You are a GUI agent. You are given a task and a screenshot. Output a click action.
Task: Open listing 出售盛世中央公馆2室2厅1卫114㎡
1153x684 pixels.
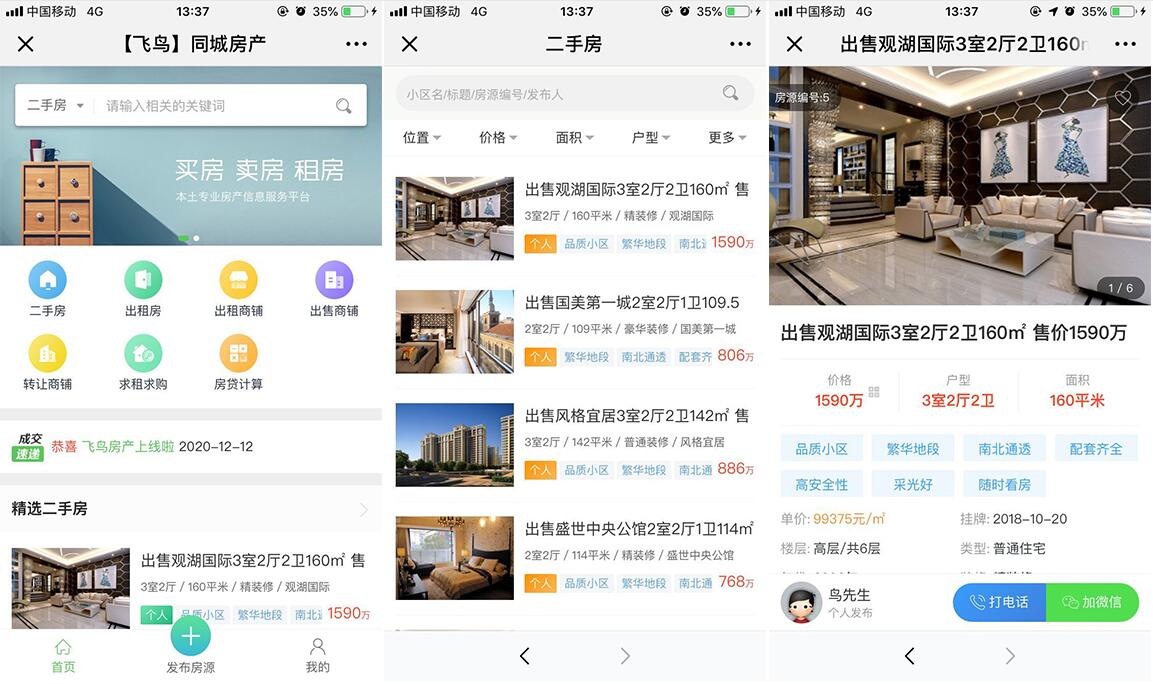point(638,529)
